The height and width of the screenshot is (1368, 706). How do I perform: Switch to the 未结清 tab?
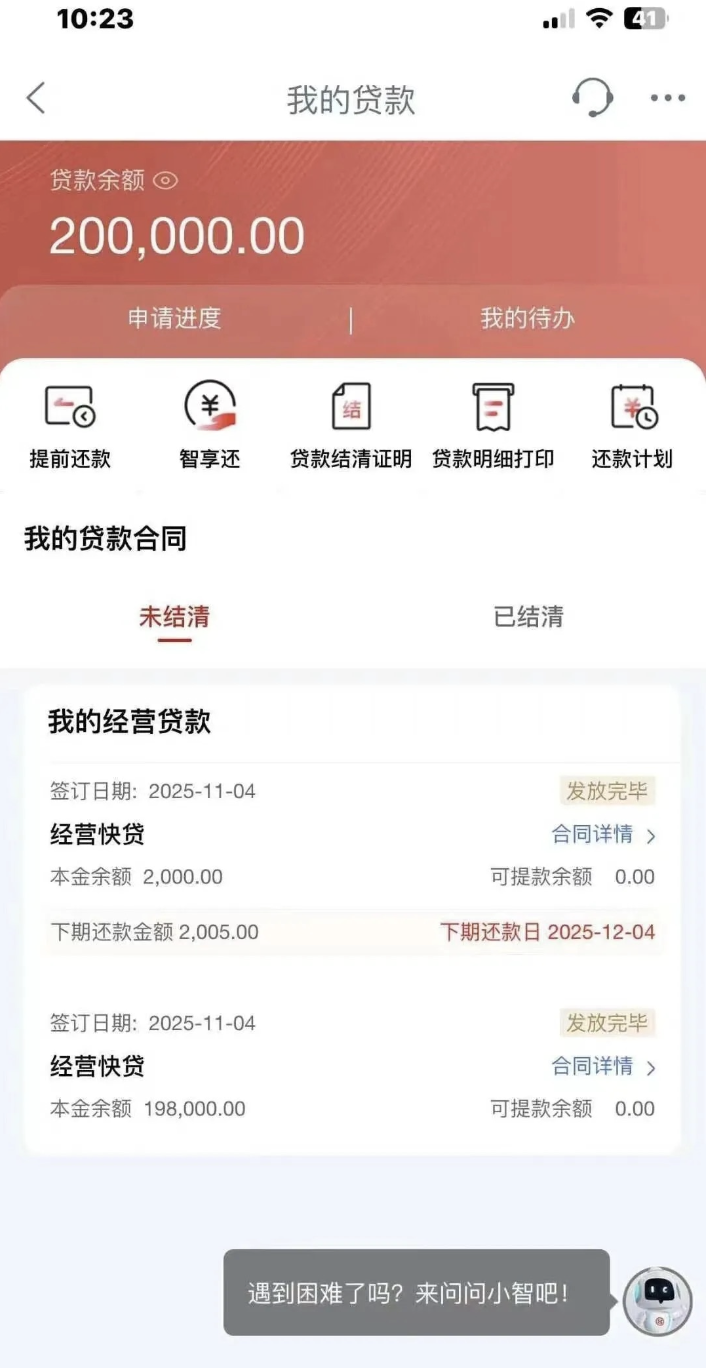point(174,617)
